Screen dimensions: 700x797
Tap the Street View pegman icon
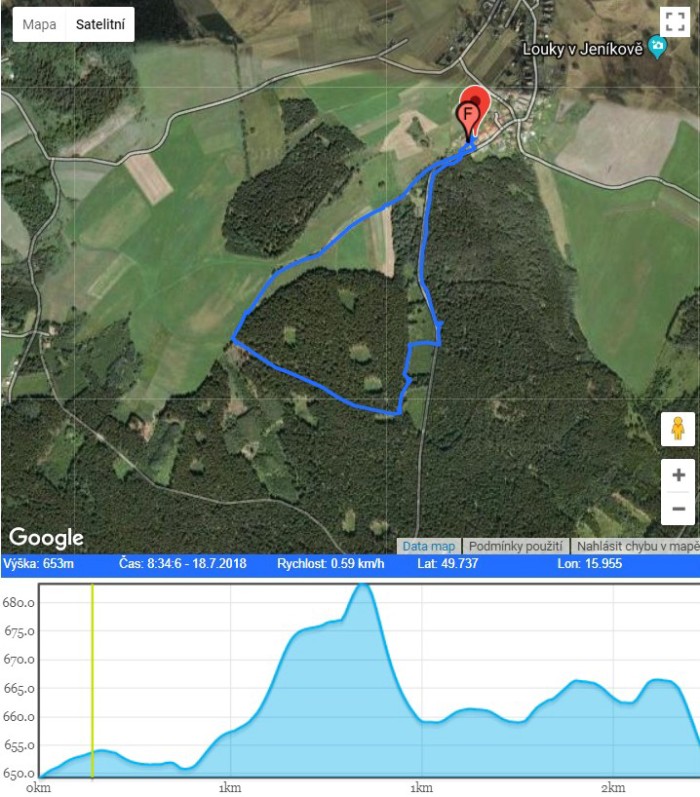click(678, 428)
